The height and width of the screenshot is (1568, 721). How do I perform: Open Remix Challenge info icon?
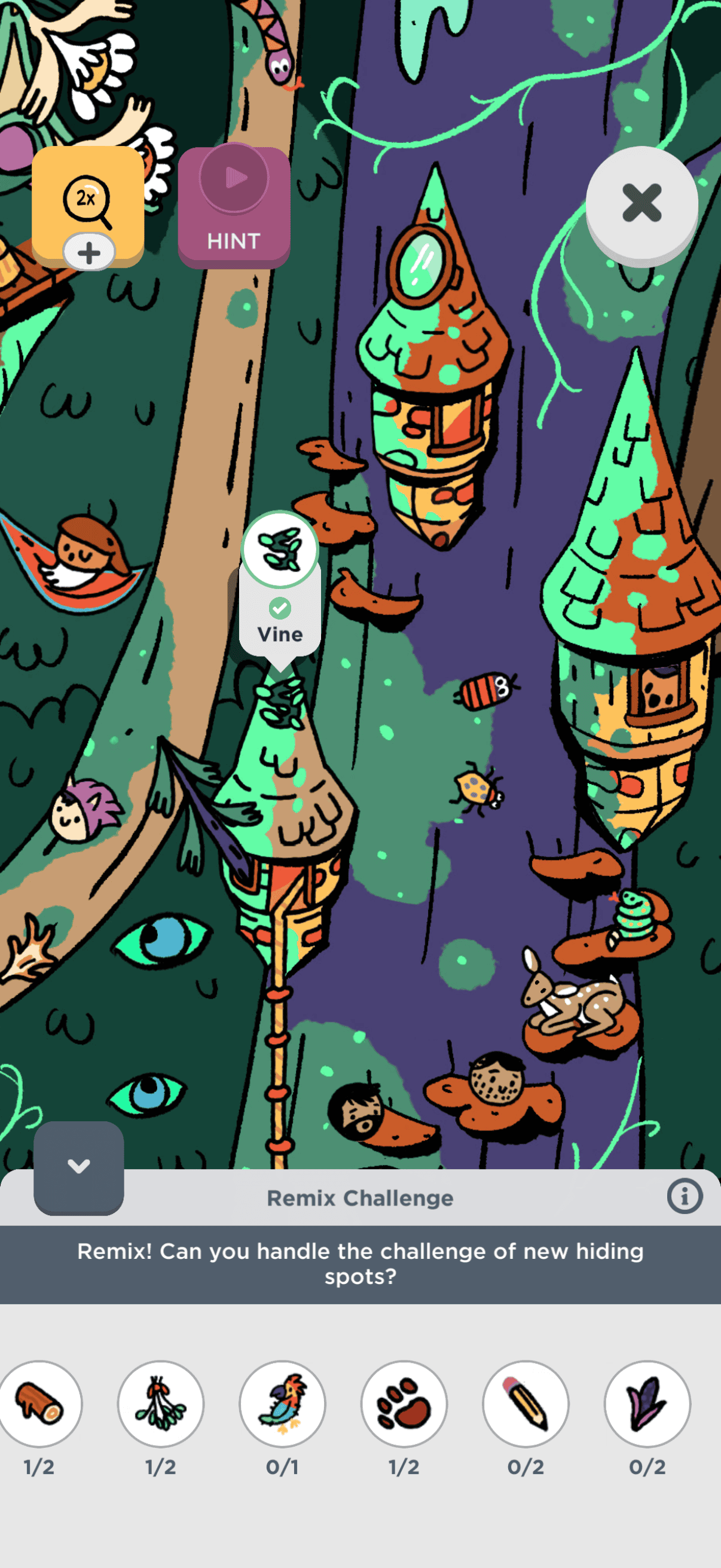click(685, 1196)
